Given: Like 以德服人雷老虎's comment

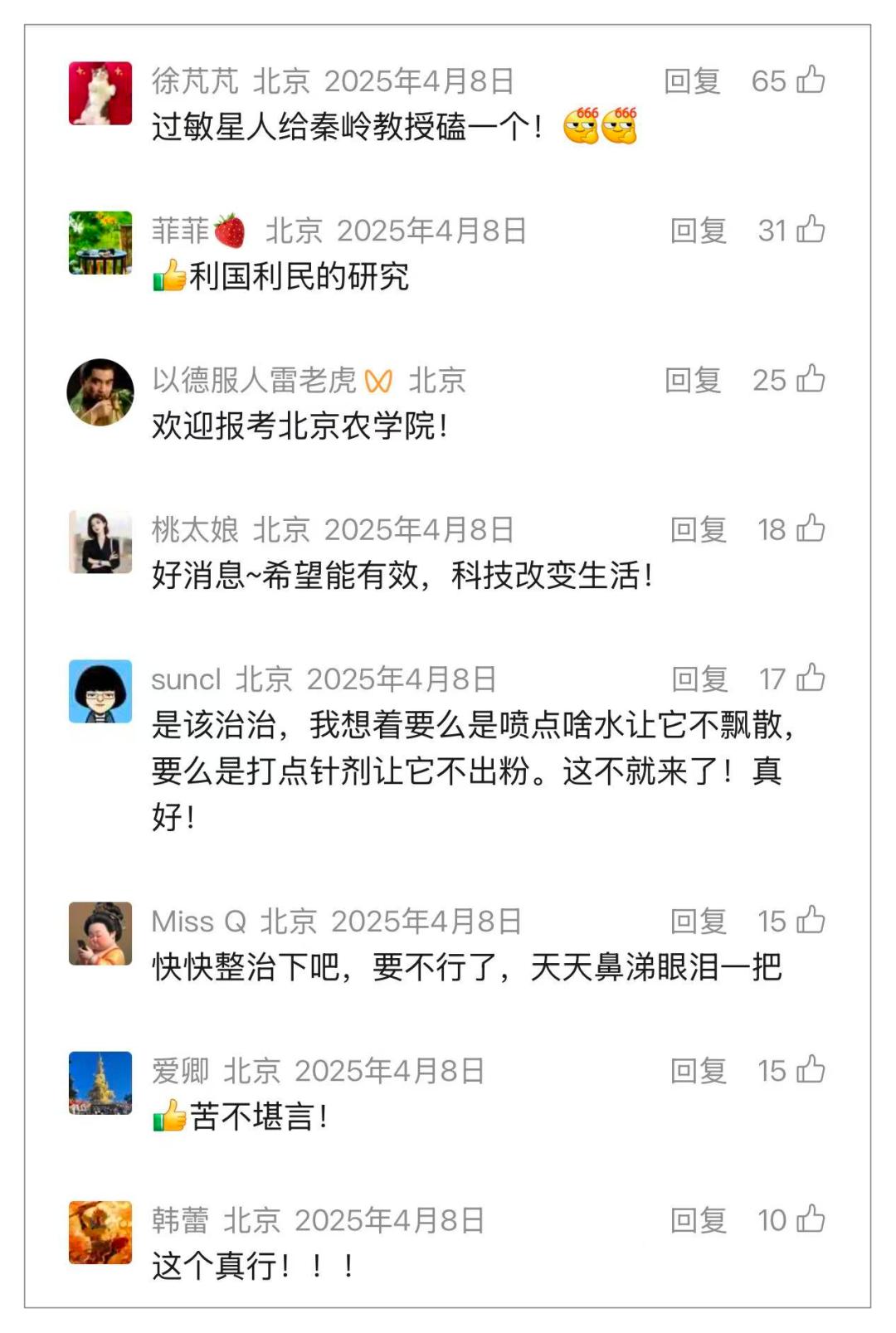Looking at the screenshot, I should (x=811, y=379).
